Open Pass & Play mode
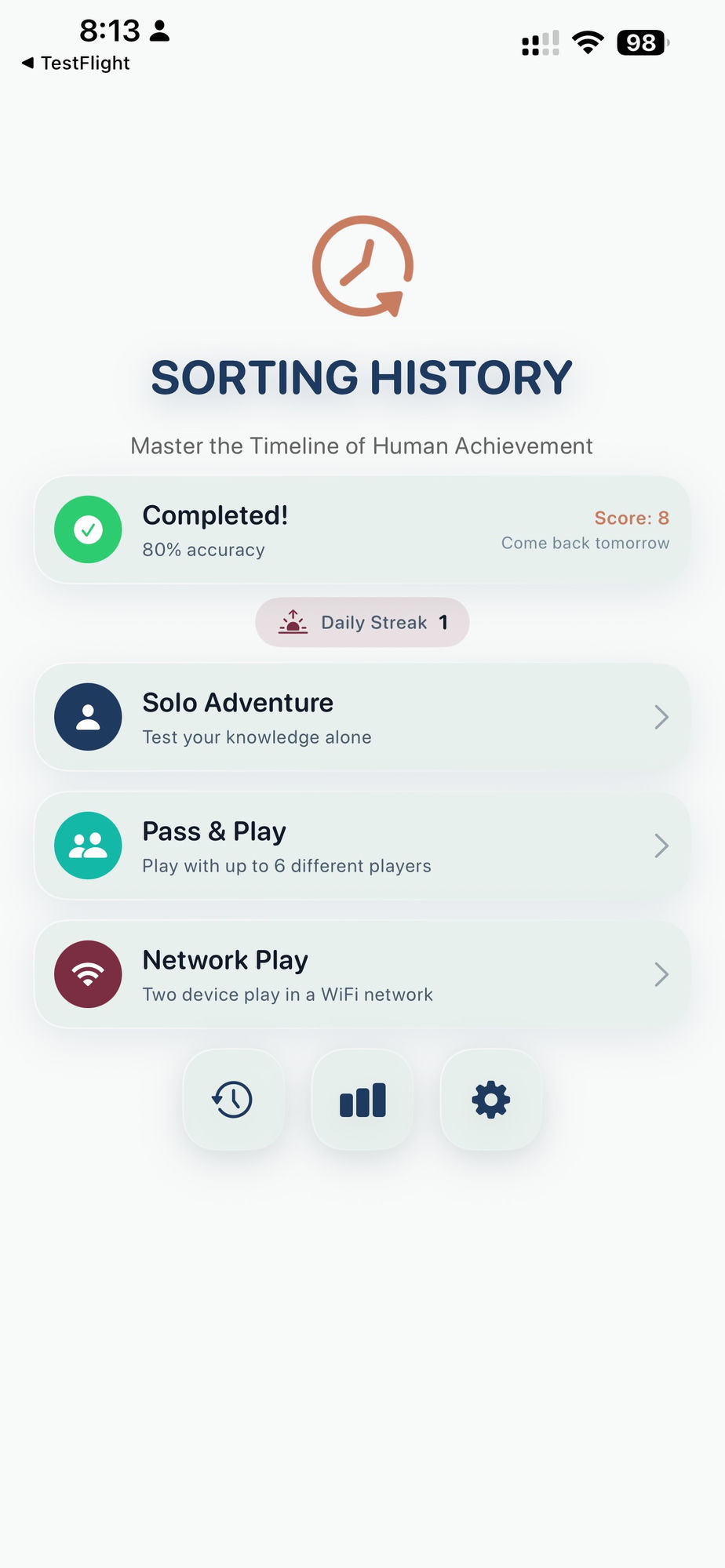Image resolution: width=725 pixels, height=1568 pixels. coord(362,846)
